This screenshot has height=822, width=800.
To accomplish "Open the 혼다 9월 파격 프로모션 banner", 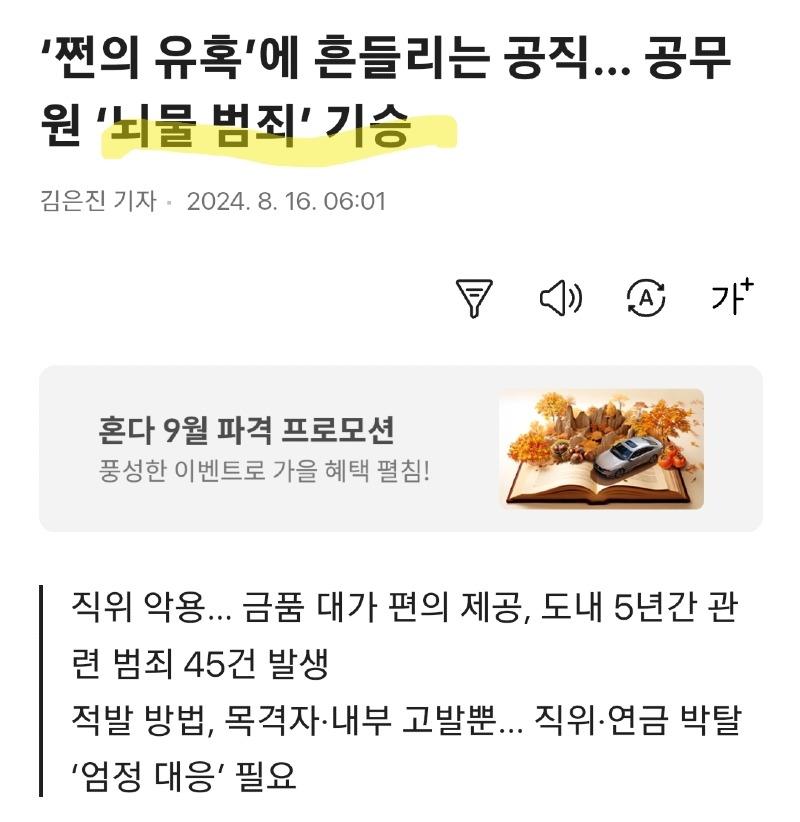I will pyautogui.click(x=400, y=449).
